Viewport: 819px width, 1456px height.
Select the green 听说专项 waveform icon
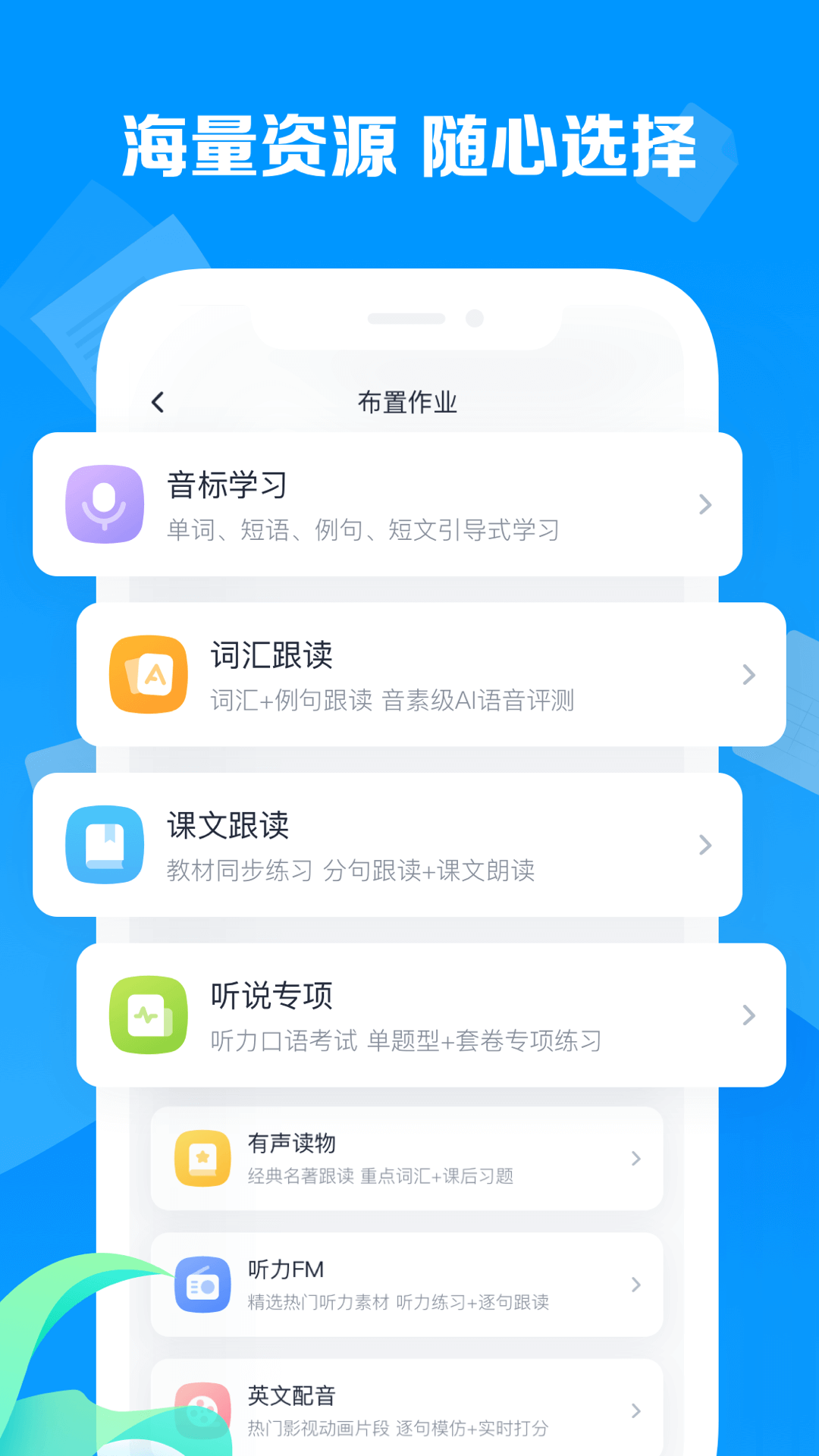pos(149,1016)
